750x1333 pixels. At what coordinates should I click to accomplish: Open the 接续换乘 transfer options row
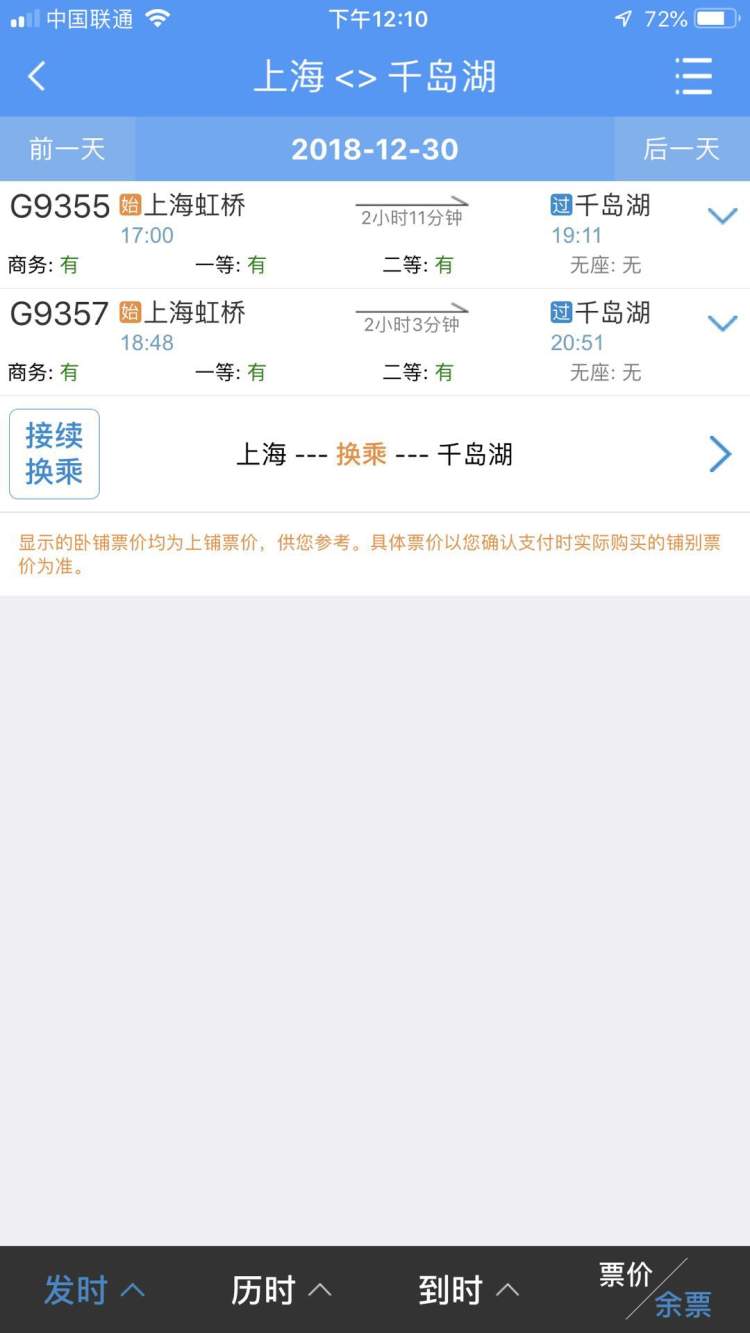point(374,454)
